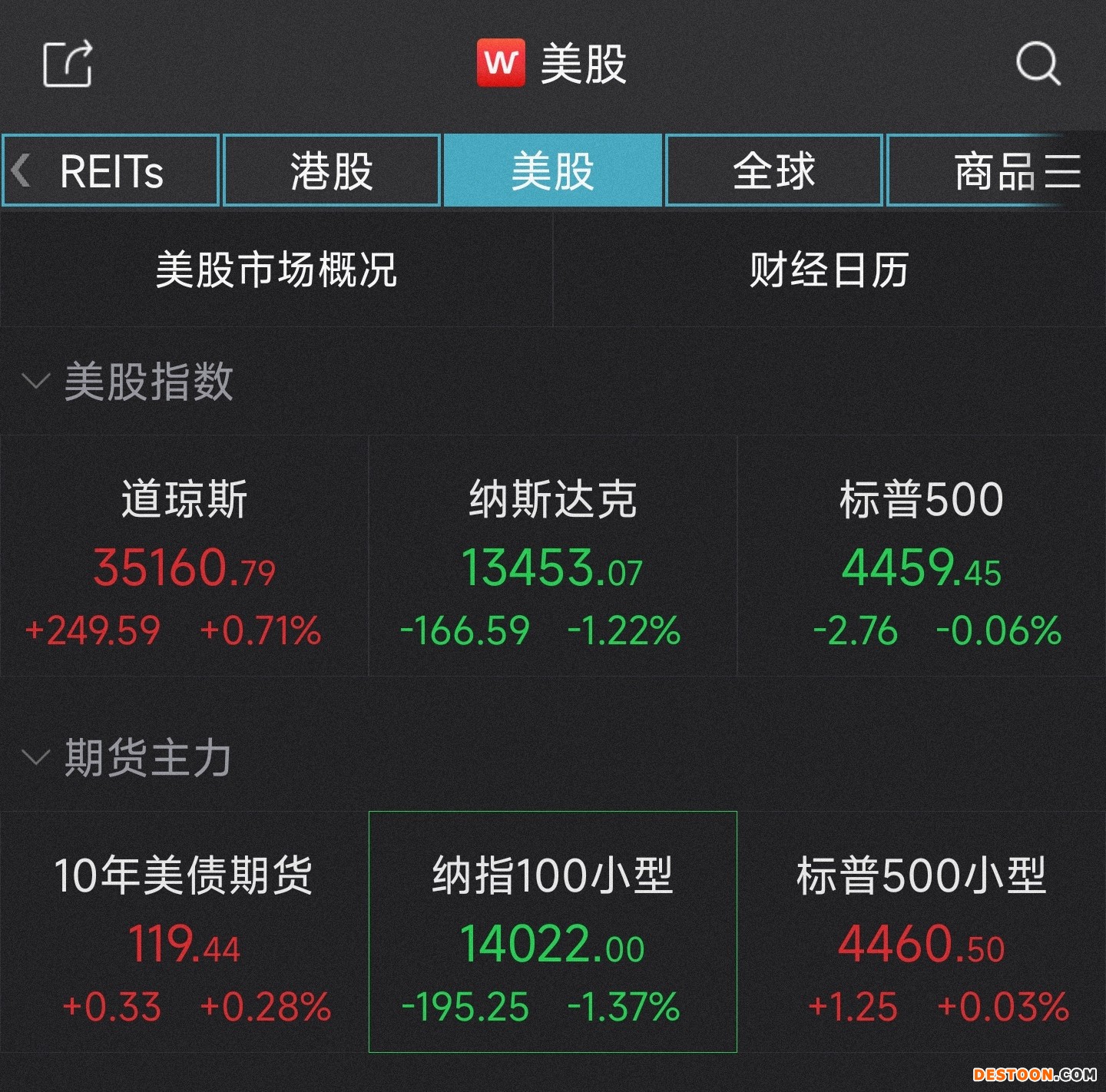The width and height of the screenshot is (1106, 1092).
Task: Open 美股市场概况
Action: point(276,270)
